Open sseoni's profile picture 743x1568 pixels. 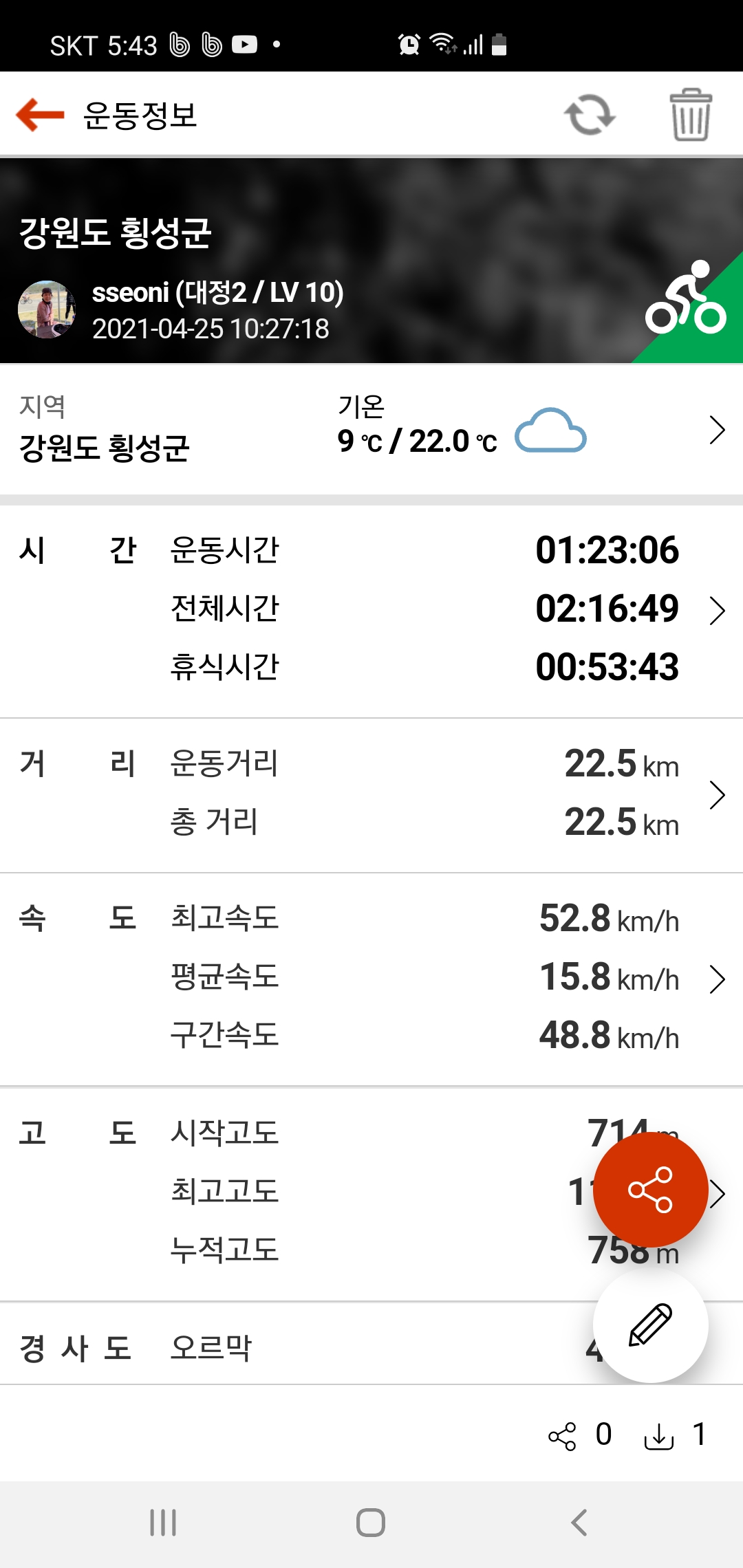click(46, 309)
